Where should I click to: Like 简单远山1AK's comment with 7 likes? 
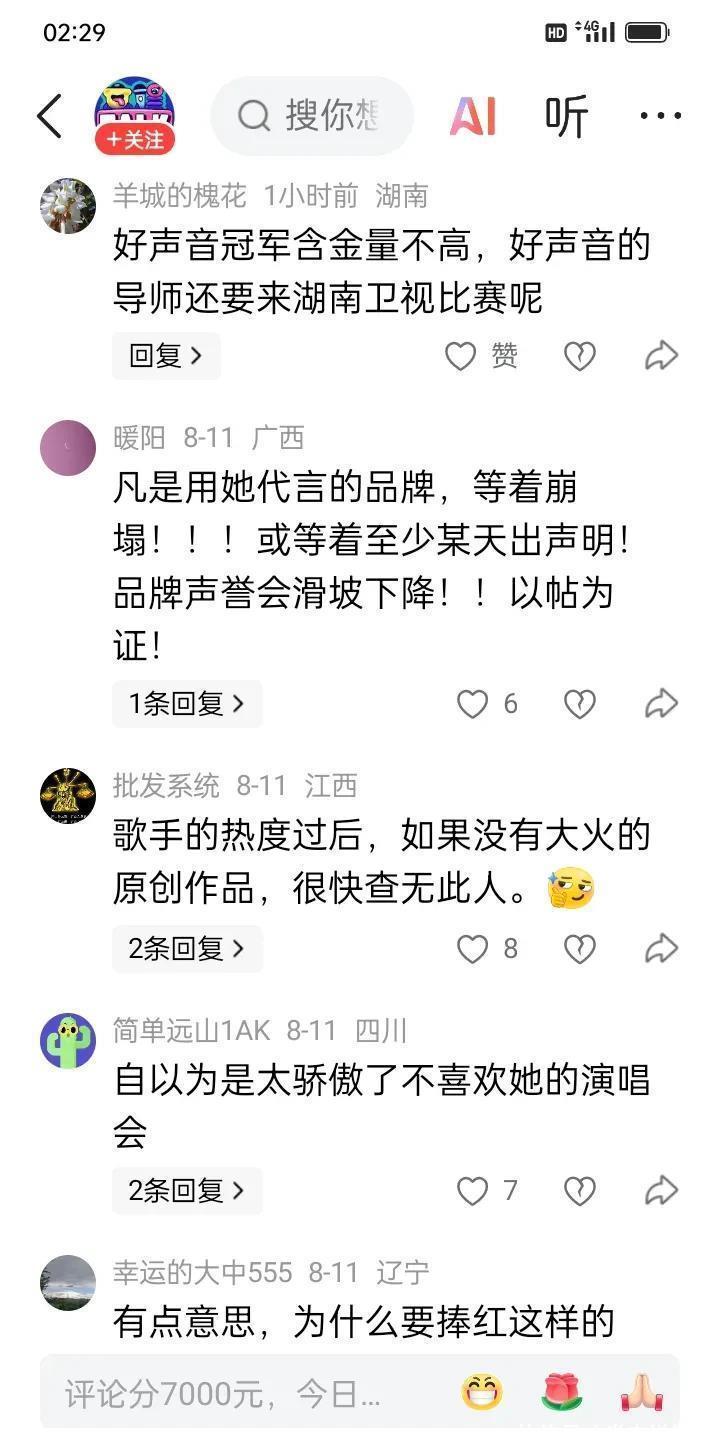coord(472,1191)
